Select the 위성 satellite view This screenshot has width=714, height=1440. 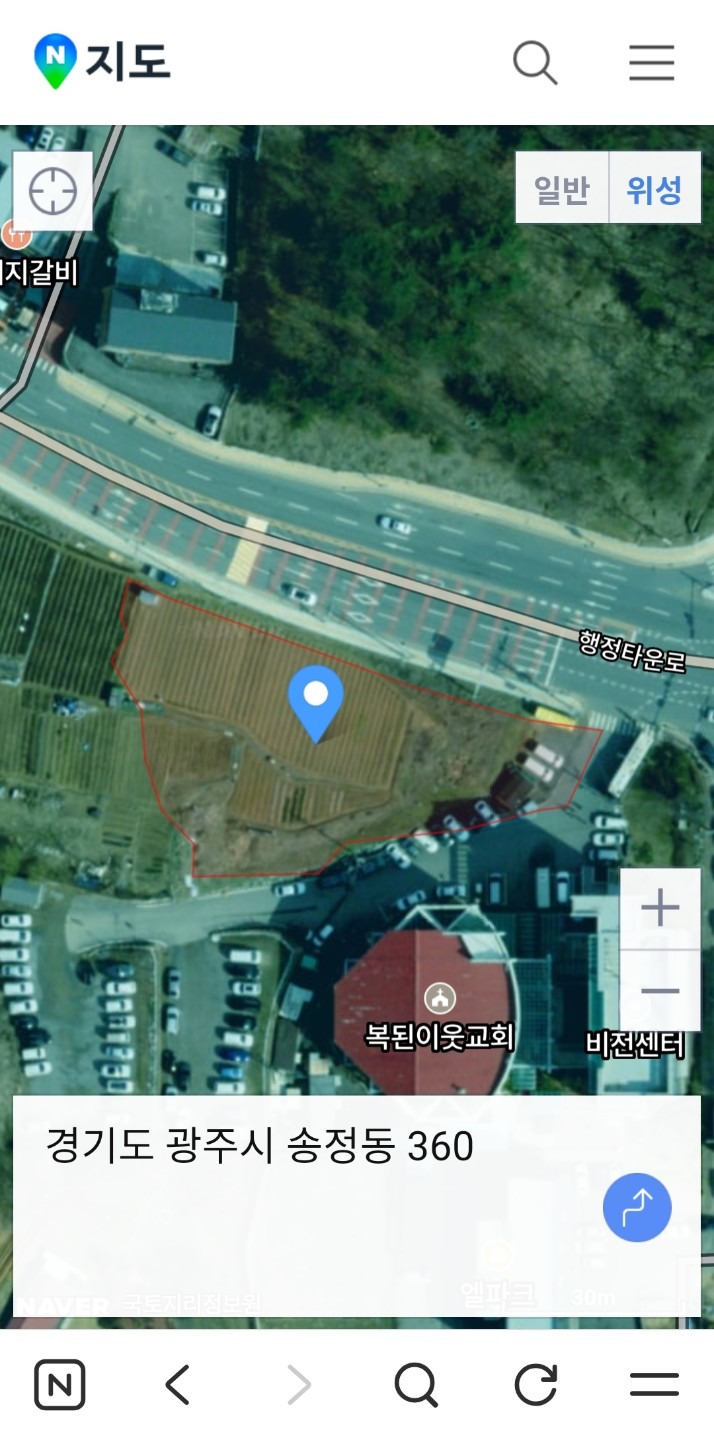coord(655,188)
